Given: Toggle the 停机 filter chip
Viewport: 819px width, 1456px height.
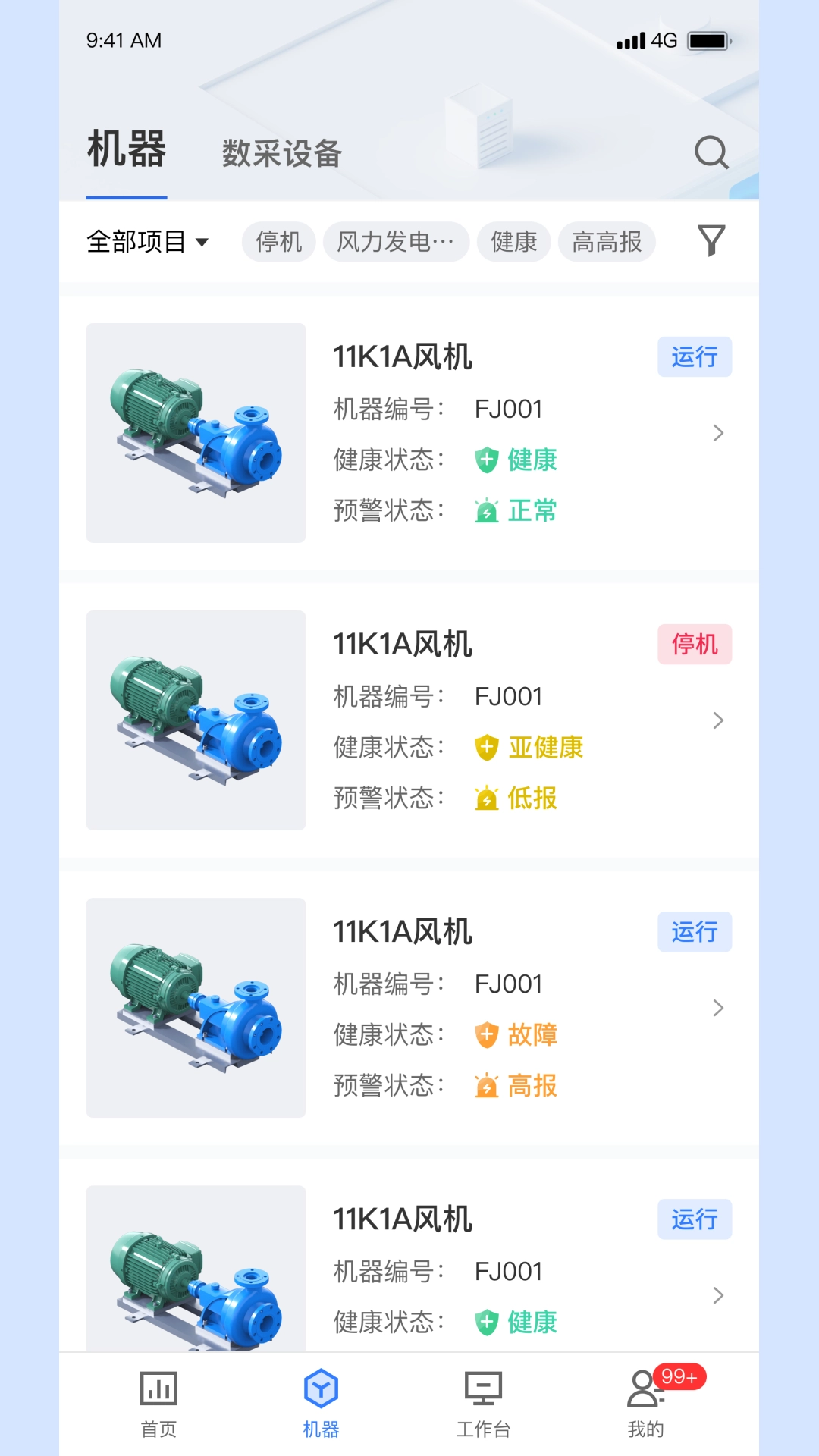Looking at the screenshot, I should (x=278, y=241).
